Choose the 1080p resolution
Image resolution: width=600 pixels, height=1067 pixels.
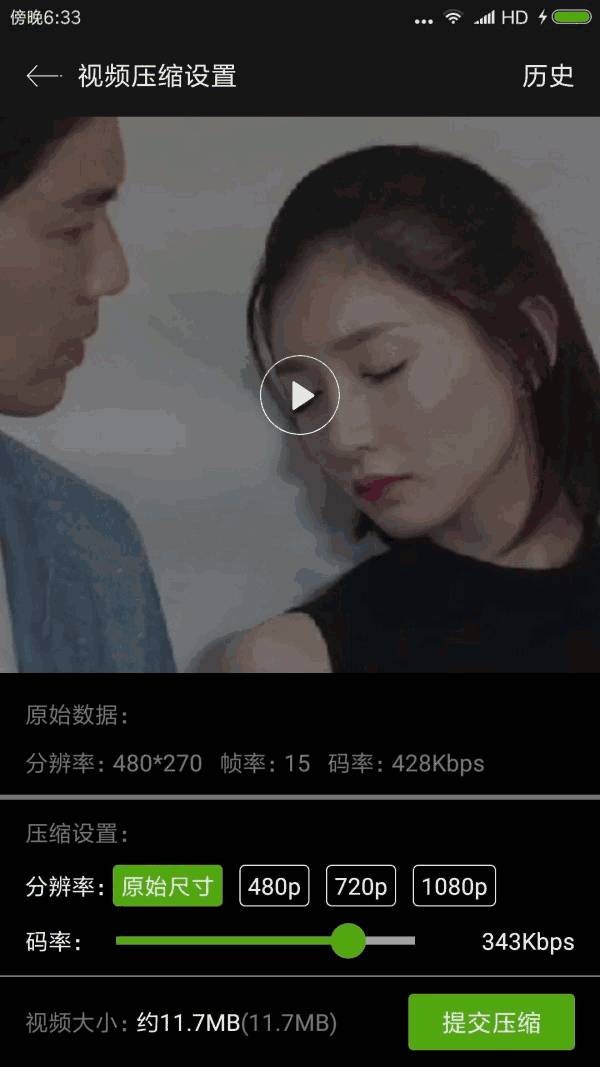454,885
